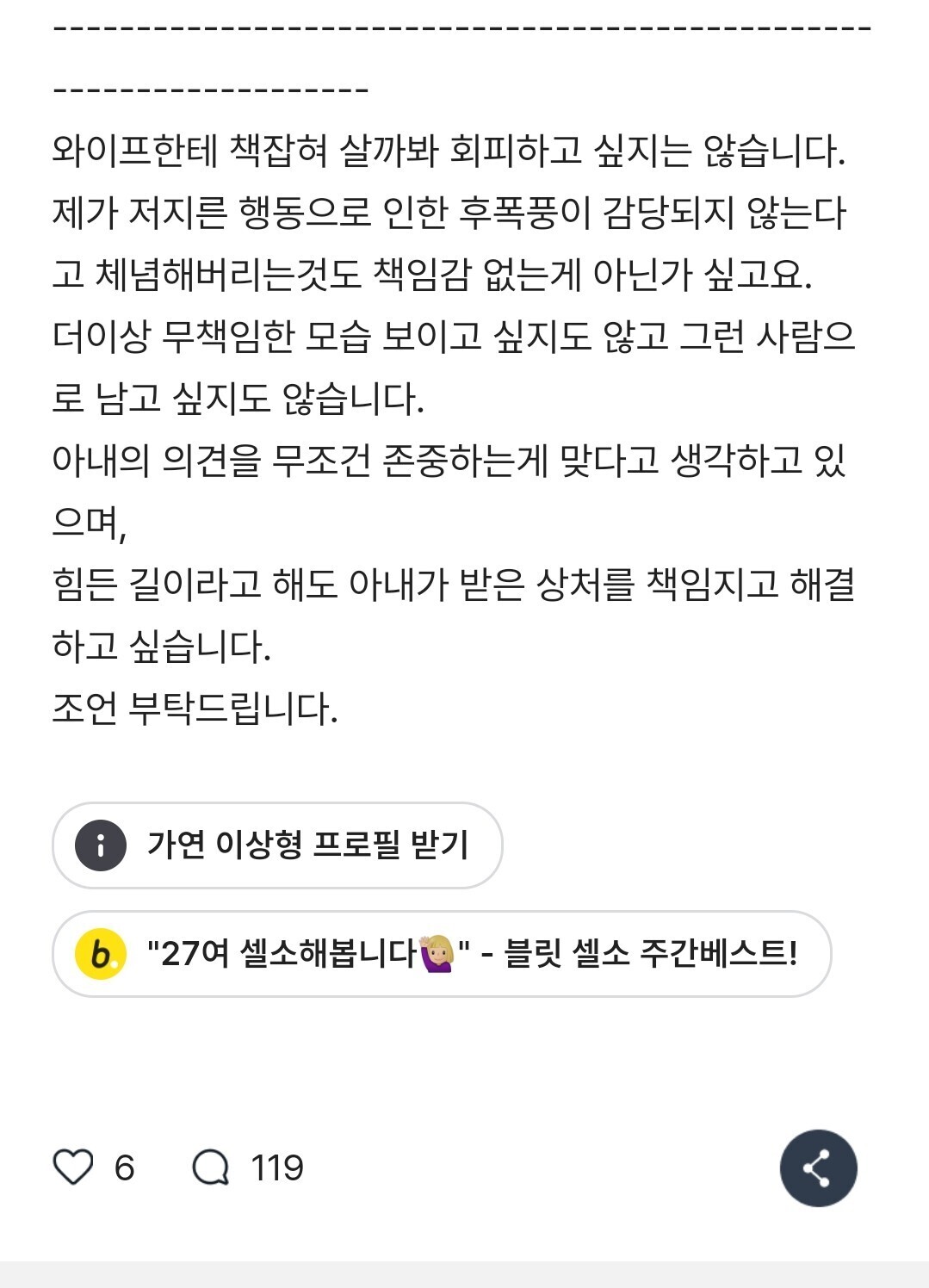Screen dimensions: 929x1288
Task: Open the 가연 이상형 프로필 받기 banner
Action: (277, 845)
